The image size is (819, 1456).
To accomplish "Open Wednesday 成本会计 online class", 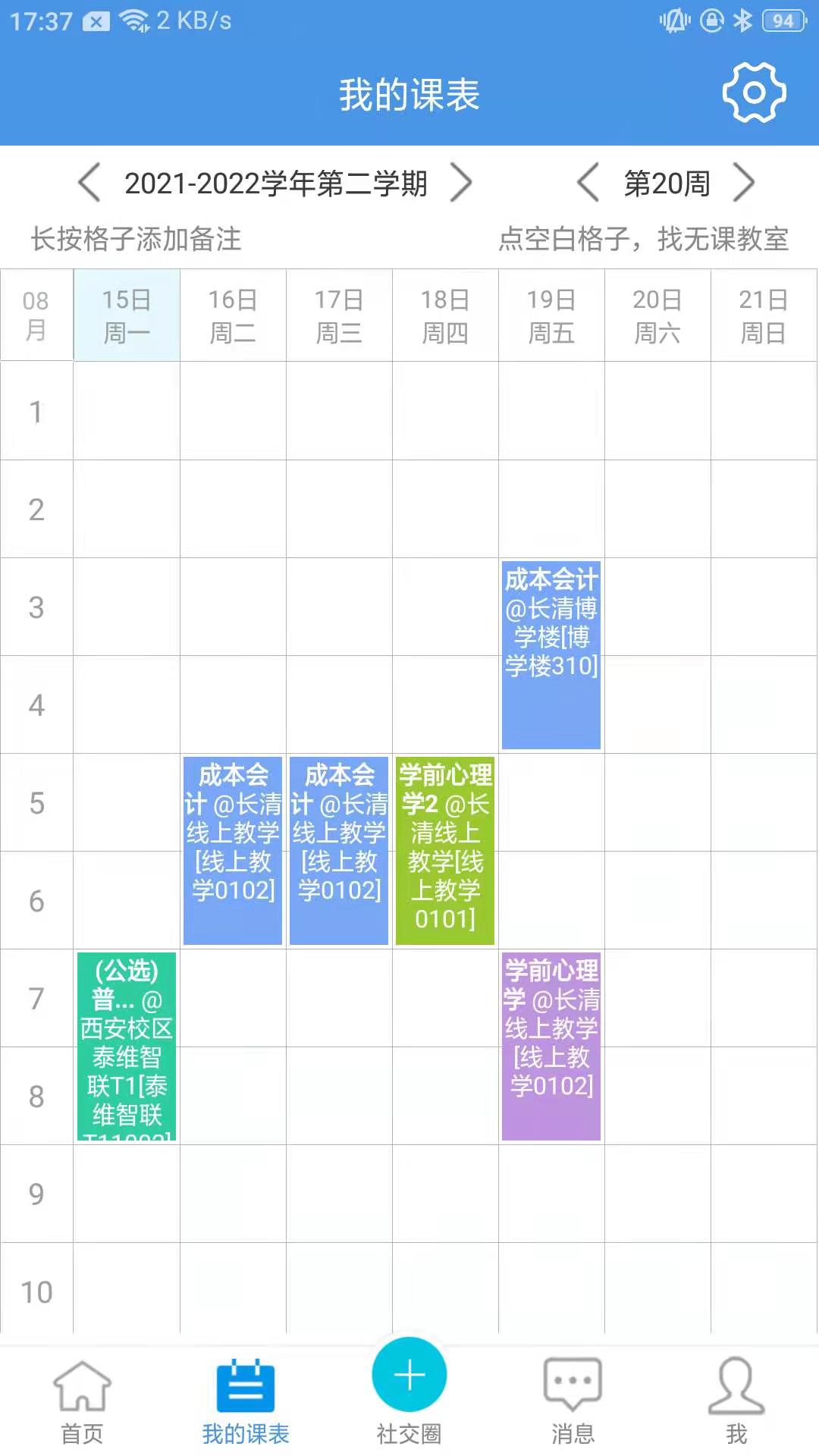I will [x=339, y=850].
